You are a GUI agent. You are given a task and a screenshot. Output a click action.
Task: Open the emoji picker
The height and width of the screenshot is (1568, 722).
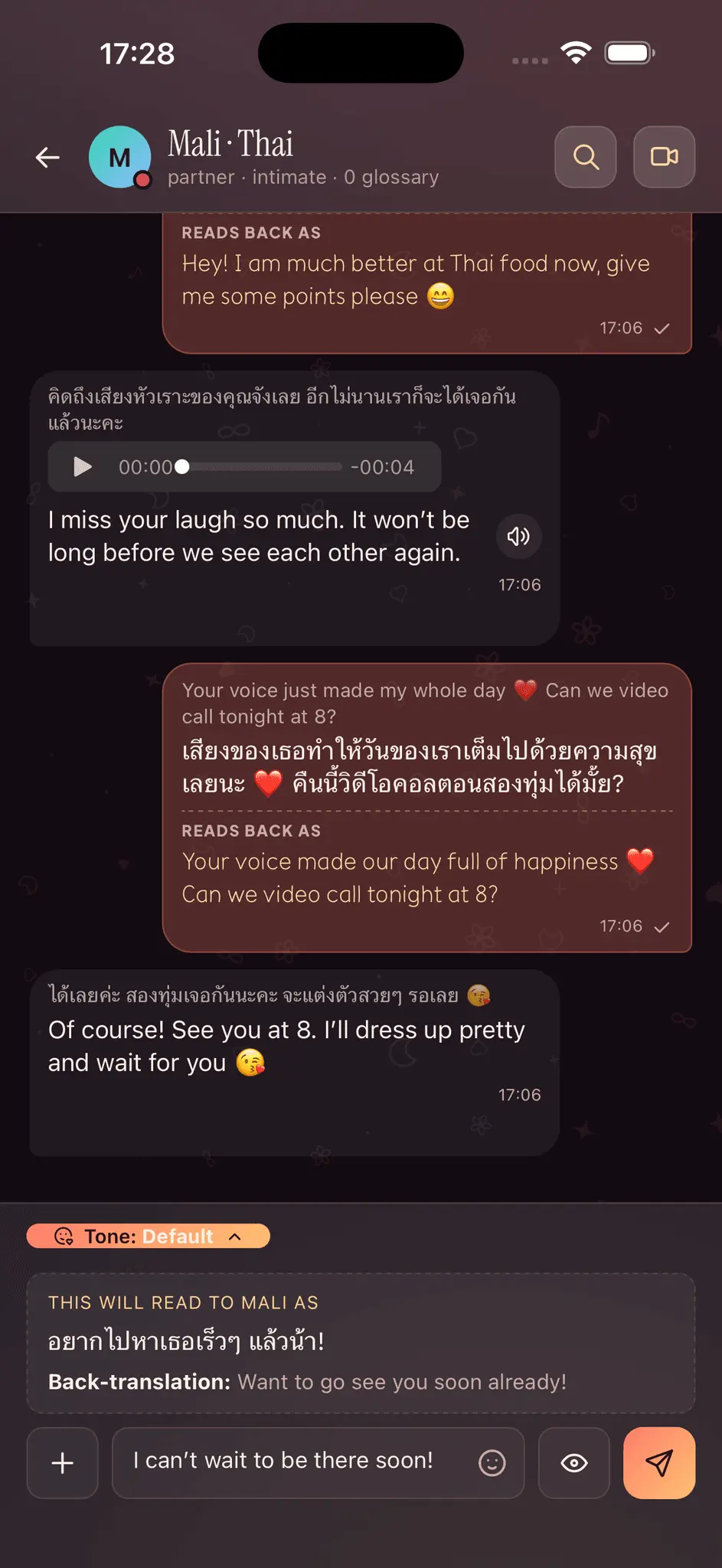[492, 1463]
